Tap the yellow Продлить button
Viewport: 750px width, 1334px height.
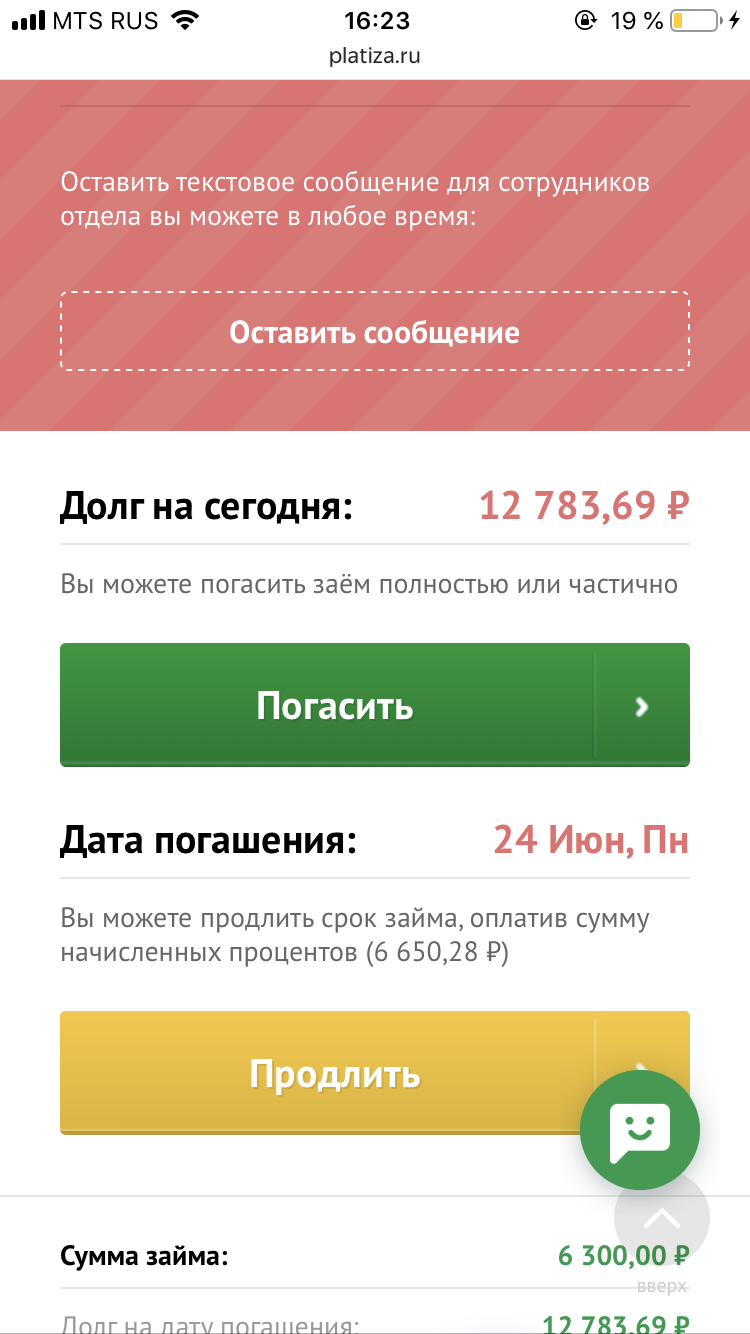(335, 1074)
